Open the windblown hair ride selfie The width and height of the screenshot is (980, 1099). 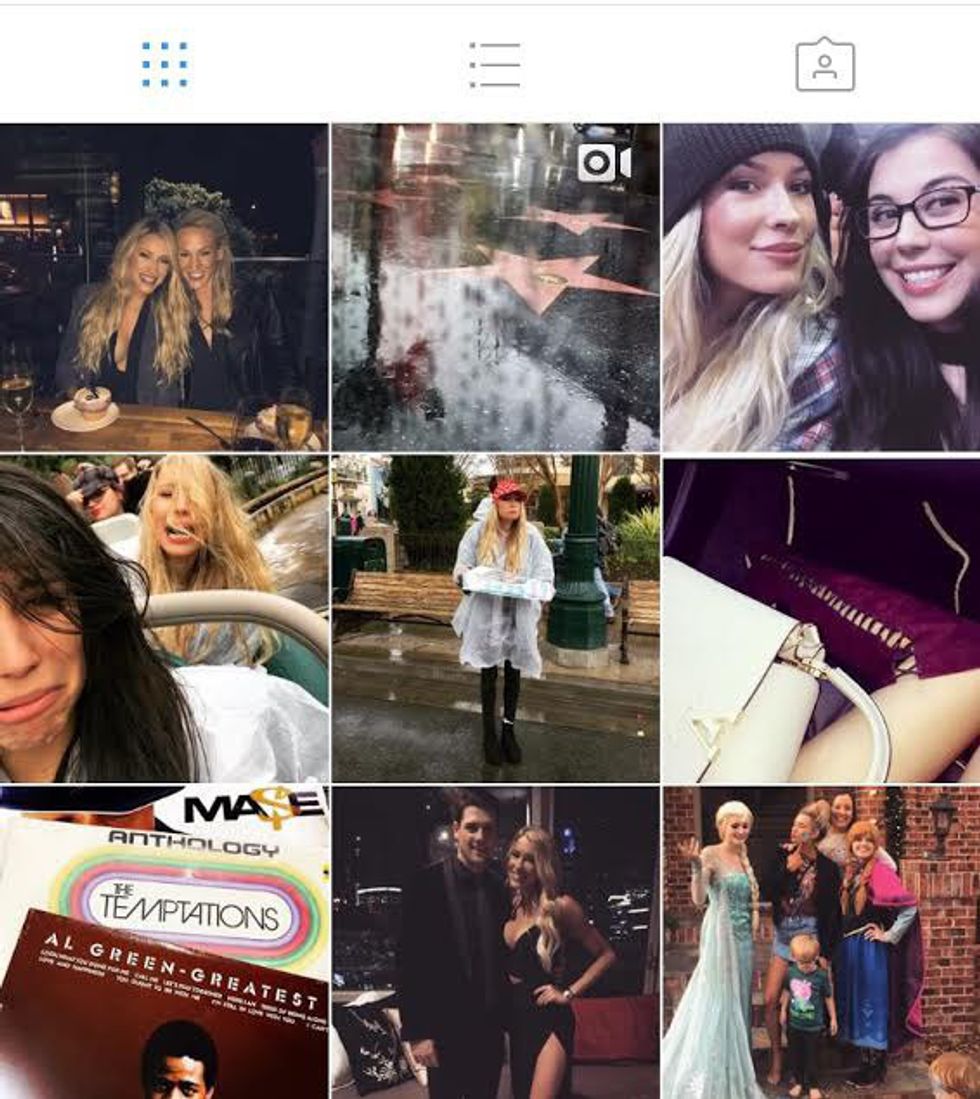(164, 618)
